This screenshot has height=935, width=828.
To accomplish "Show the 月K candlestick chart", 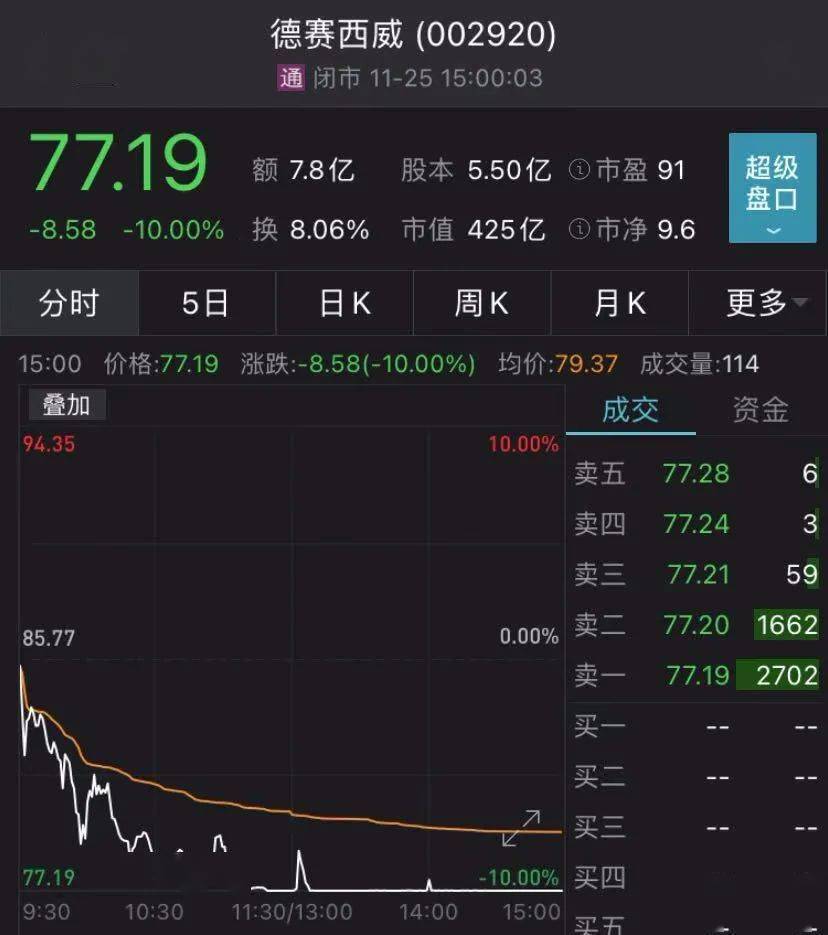I will click(x=620, y=303).
